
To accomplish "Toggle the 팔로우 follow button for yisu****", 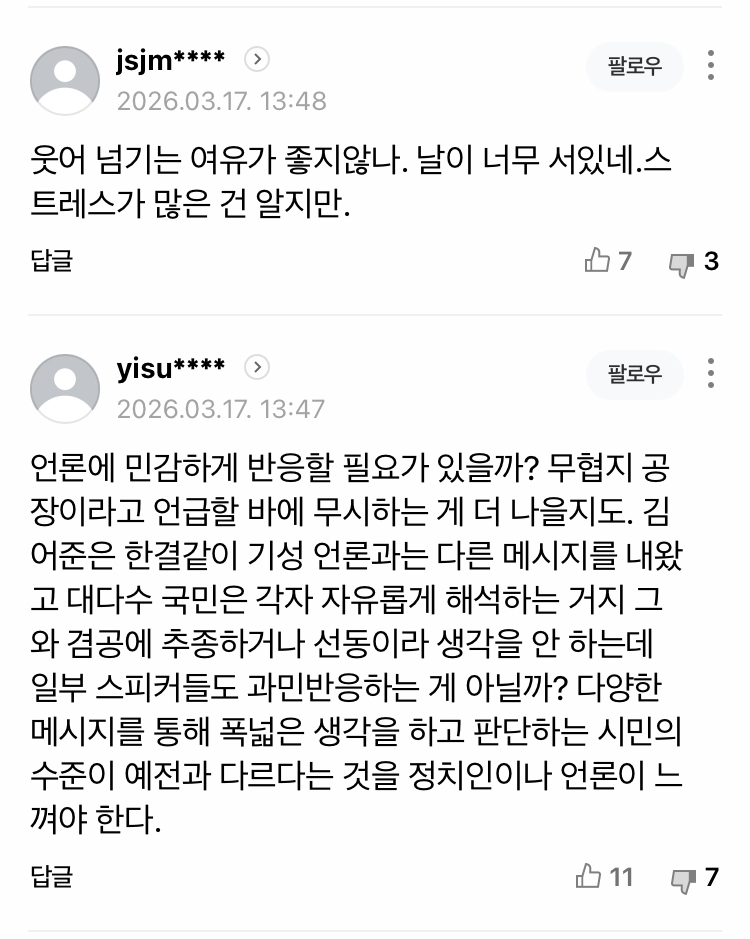I will tap(634, 373).
